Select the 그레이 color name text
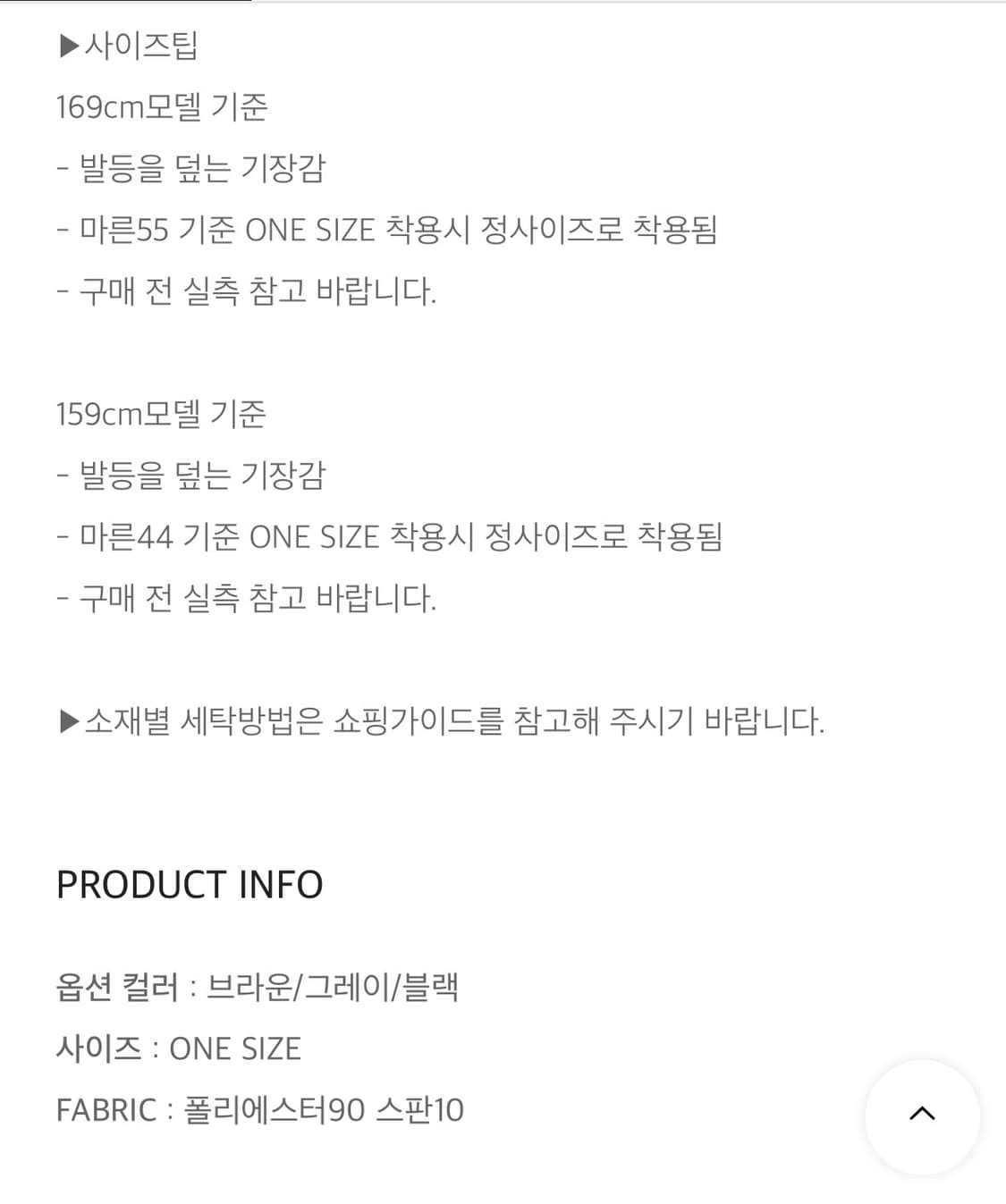 (x=344, y=986)
